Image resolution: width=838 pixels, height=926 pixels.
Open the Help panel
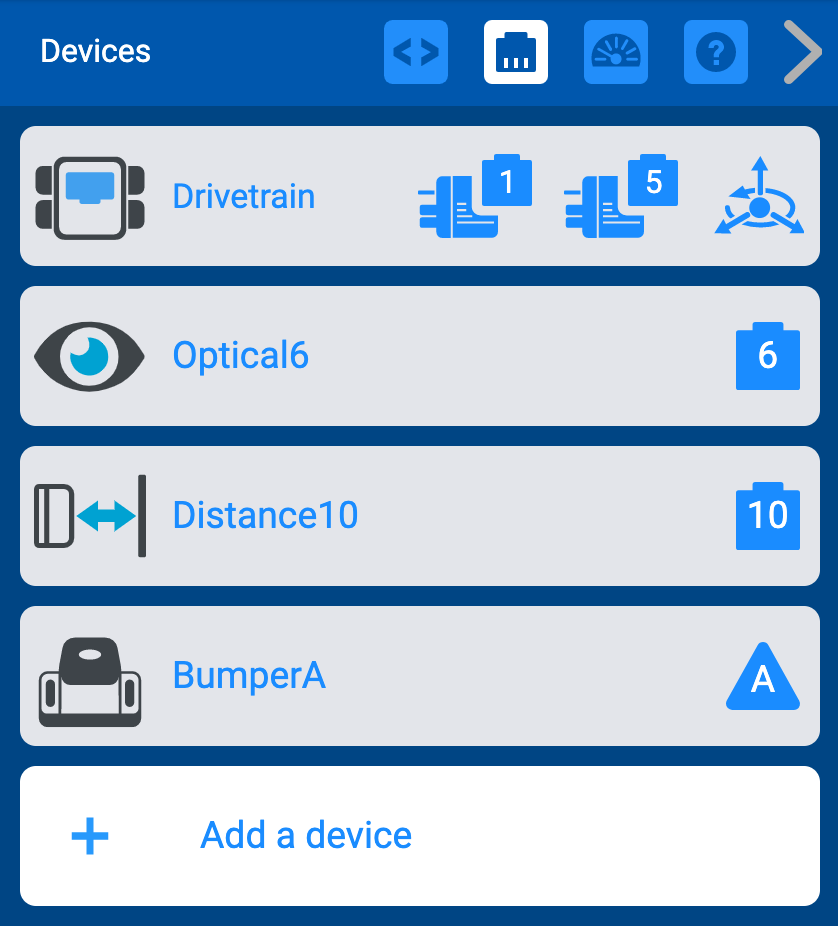tap(715, 52)
